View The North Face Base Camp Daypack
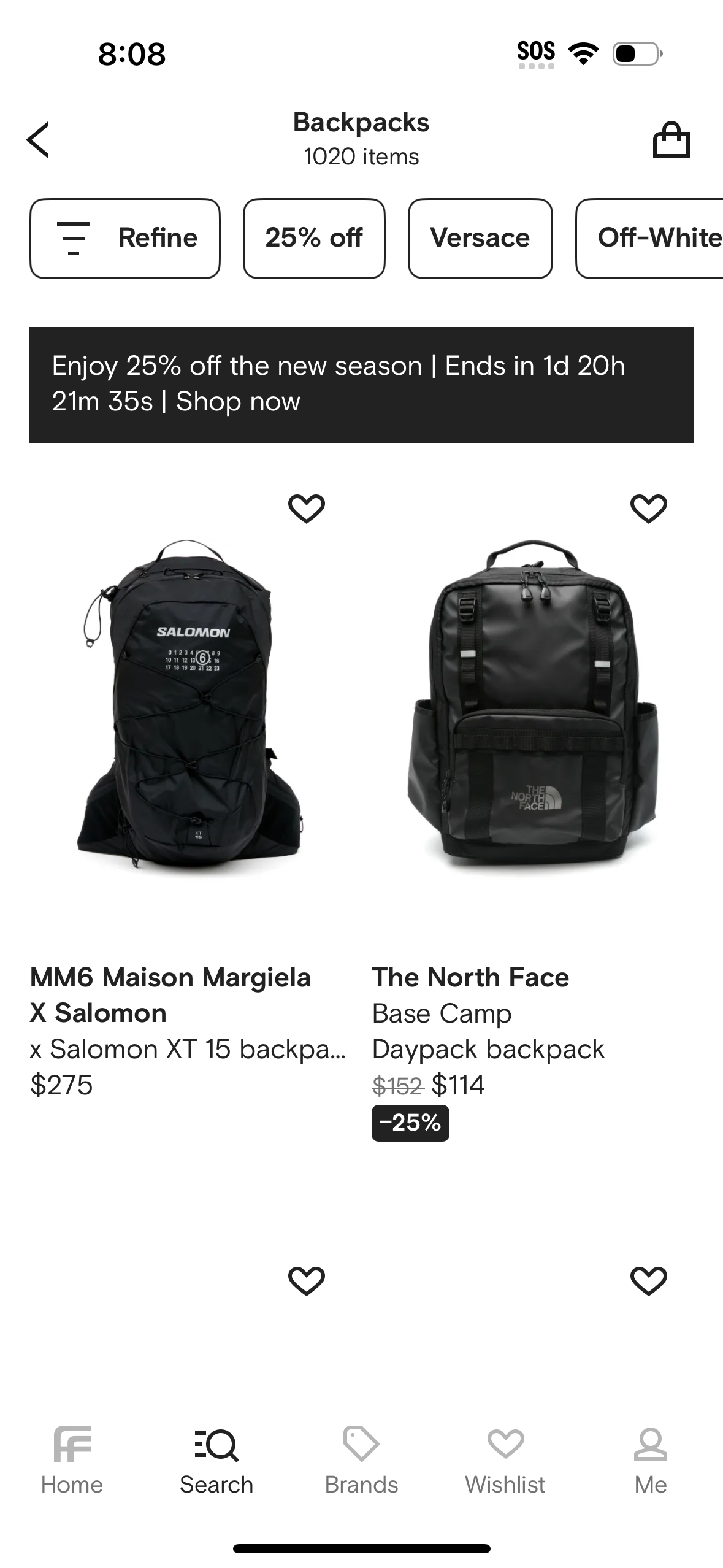 [532, 705]
